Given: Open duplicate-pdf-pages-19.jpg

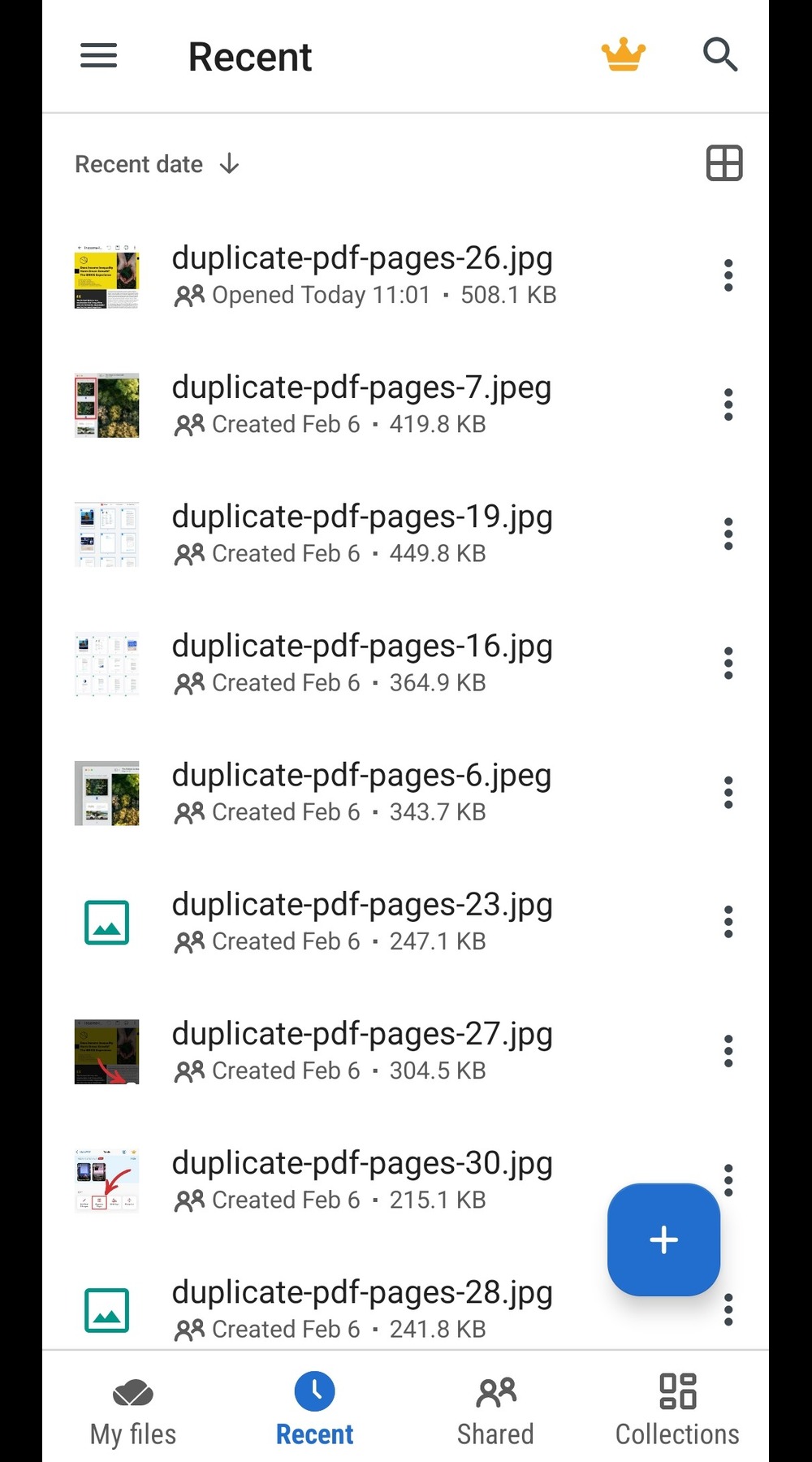Looking at the screenshot, I should click(361, 534).
